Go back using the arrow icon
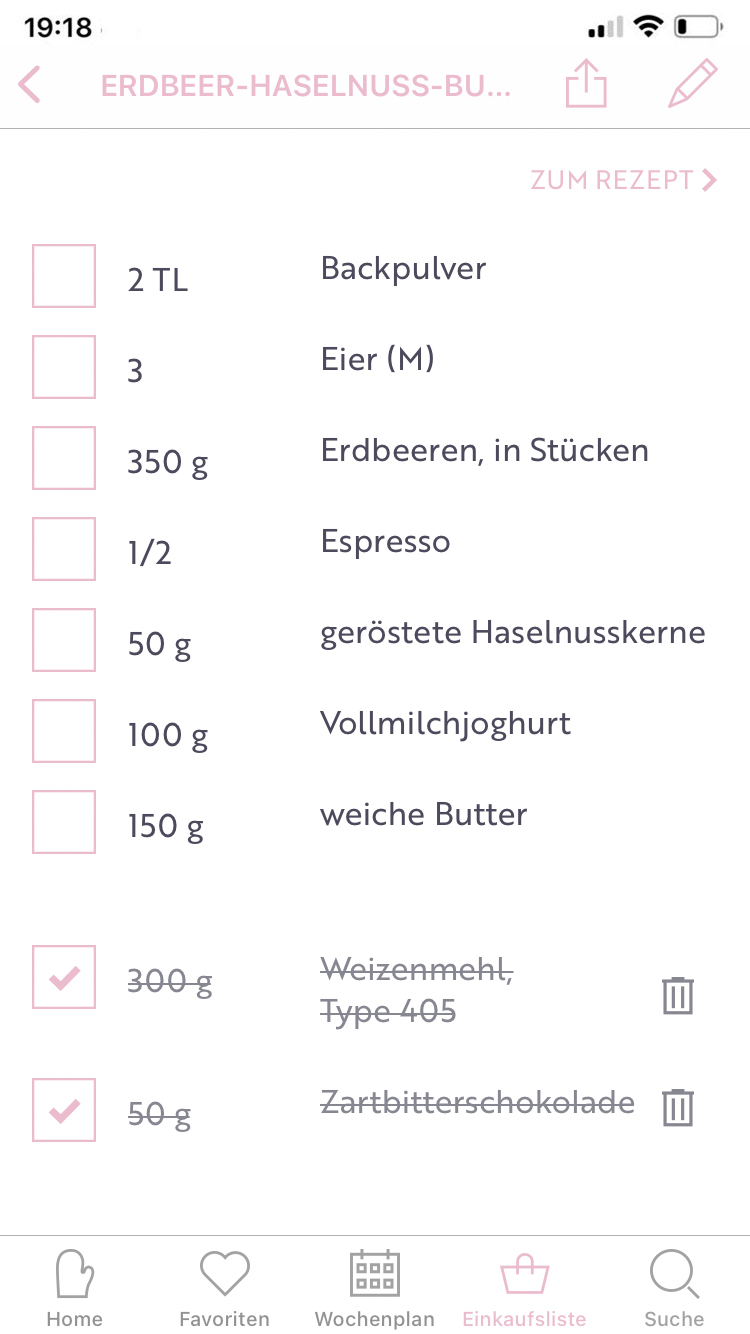Screen dimensions: 750x1334 pyautogui.click(x=30, y=85)
